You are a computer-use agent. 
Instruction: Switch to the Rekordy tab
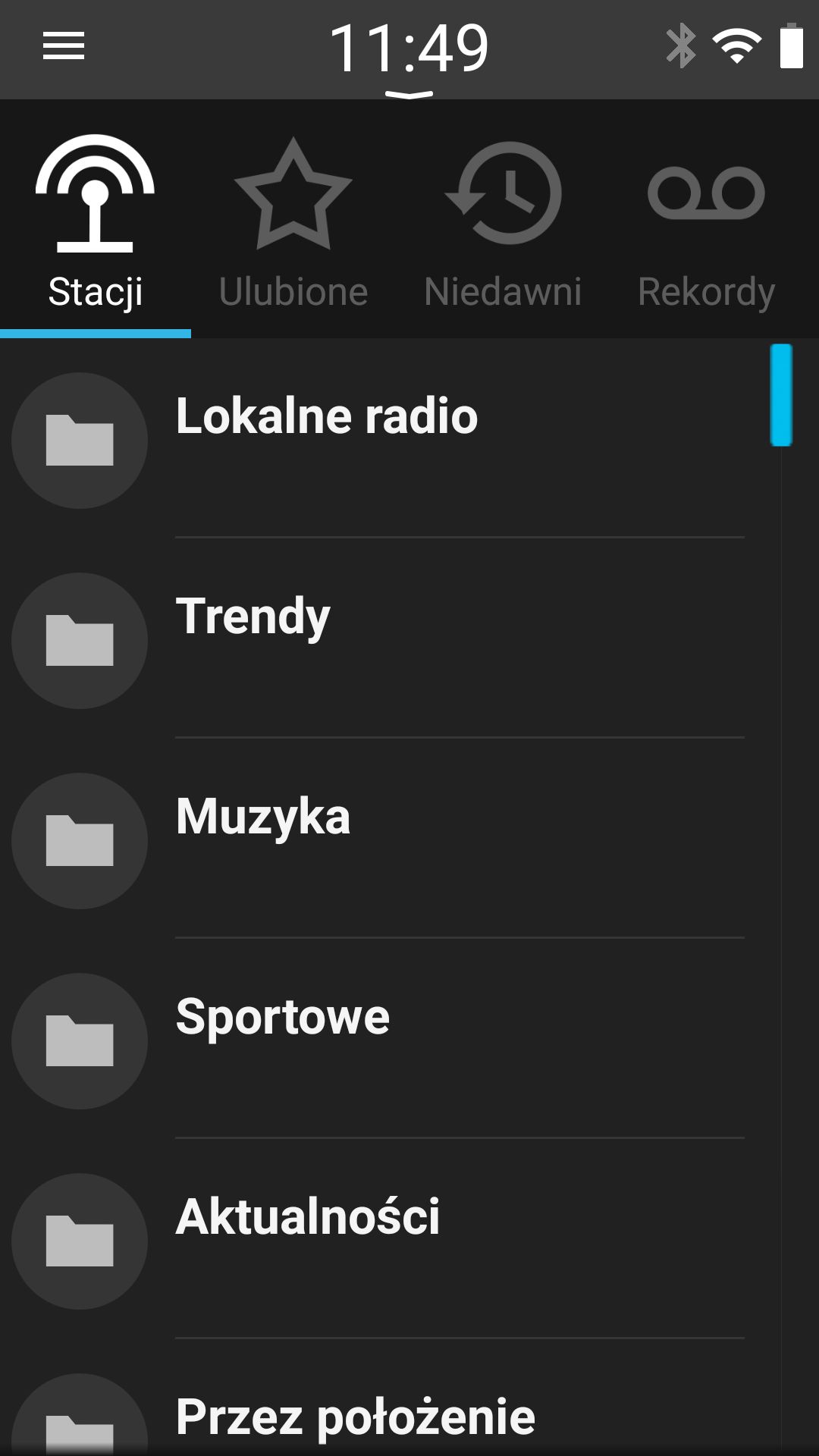[706, 220]
